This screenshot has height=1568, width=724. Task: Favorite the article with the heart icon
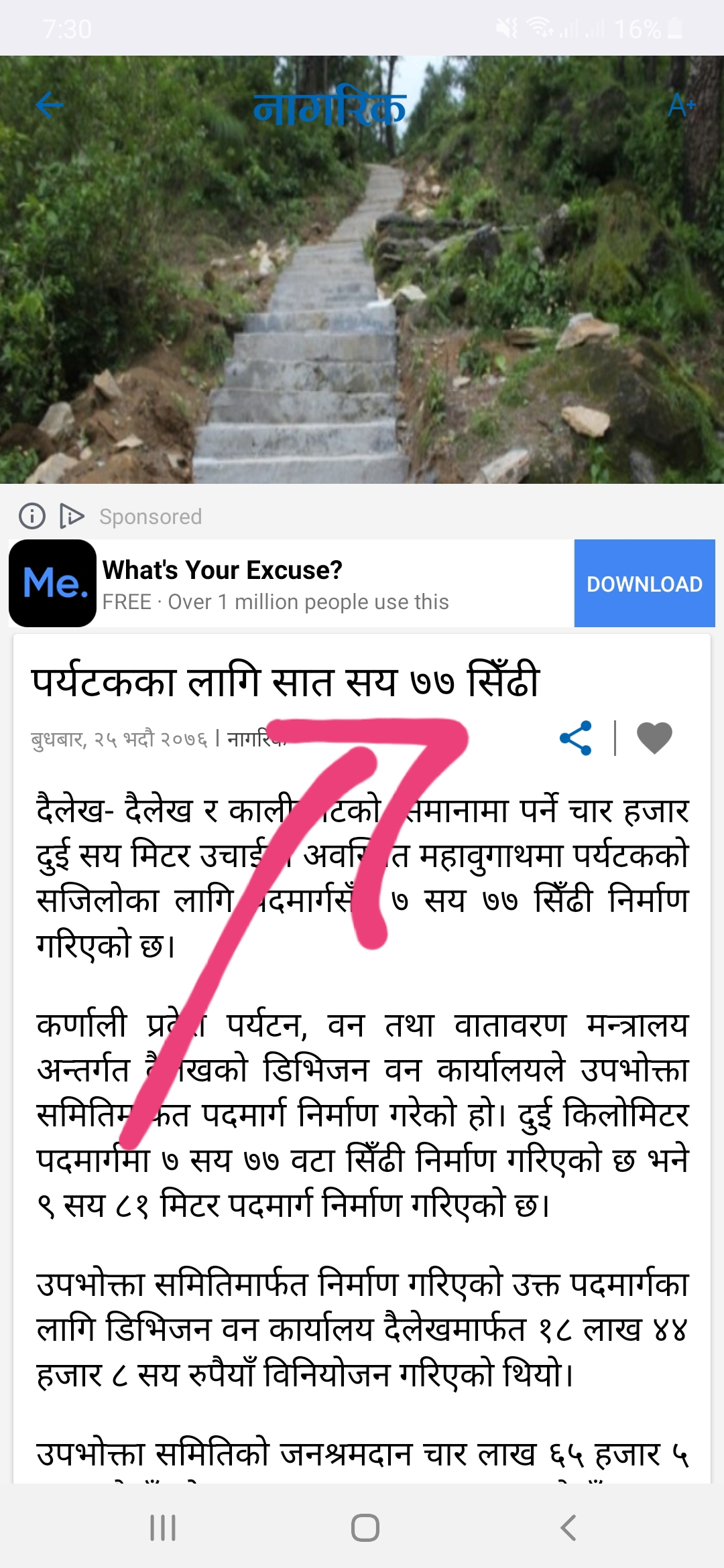pos(654,738)
